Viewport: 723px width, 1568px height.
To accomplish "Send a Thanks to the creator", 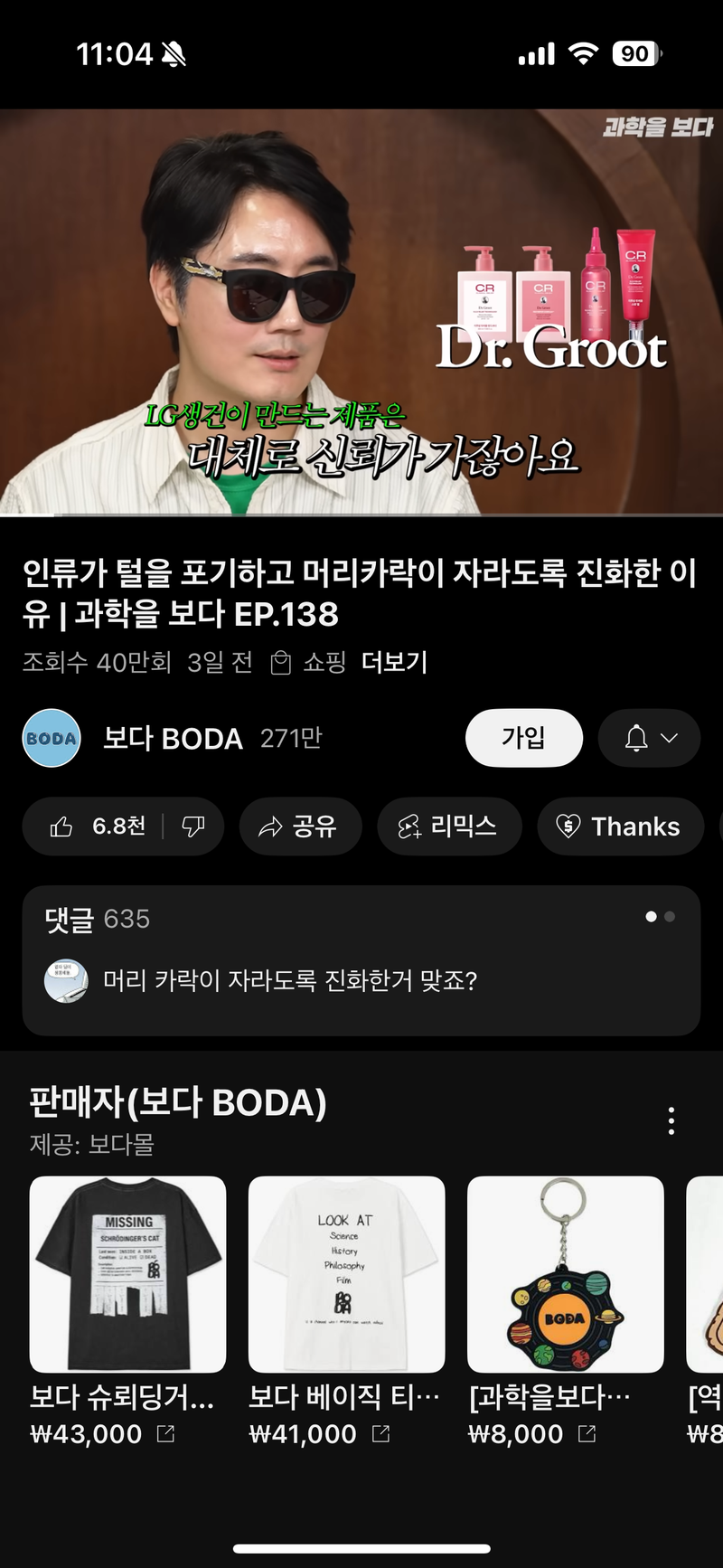I will (620, 827).
